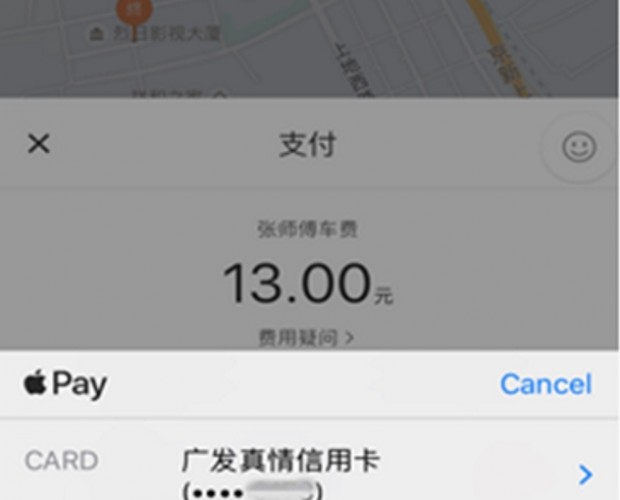Cancel the Apple Pay payment

pos(545,384)
